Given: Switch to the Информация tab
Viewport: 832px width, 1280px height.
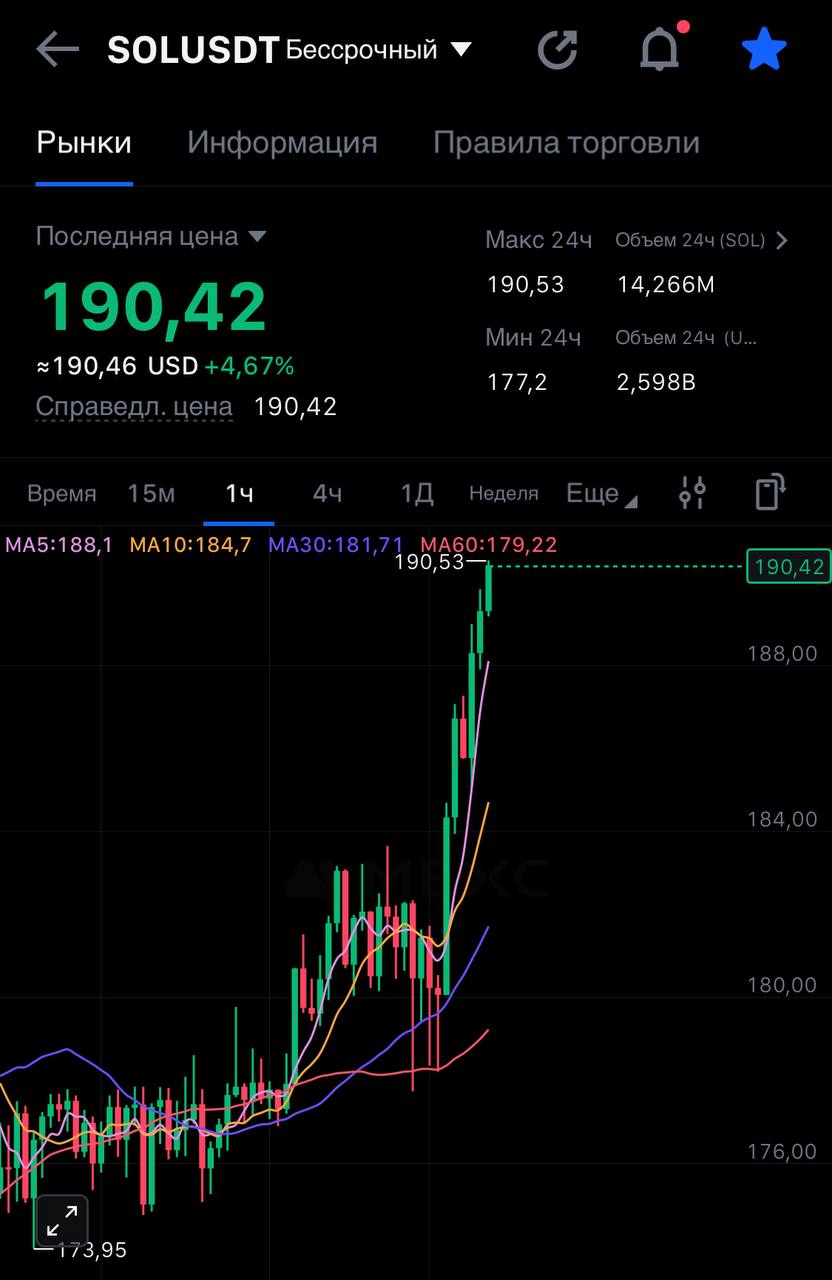Looking at the screenshot, I should tap(282, 143).
